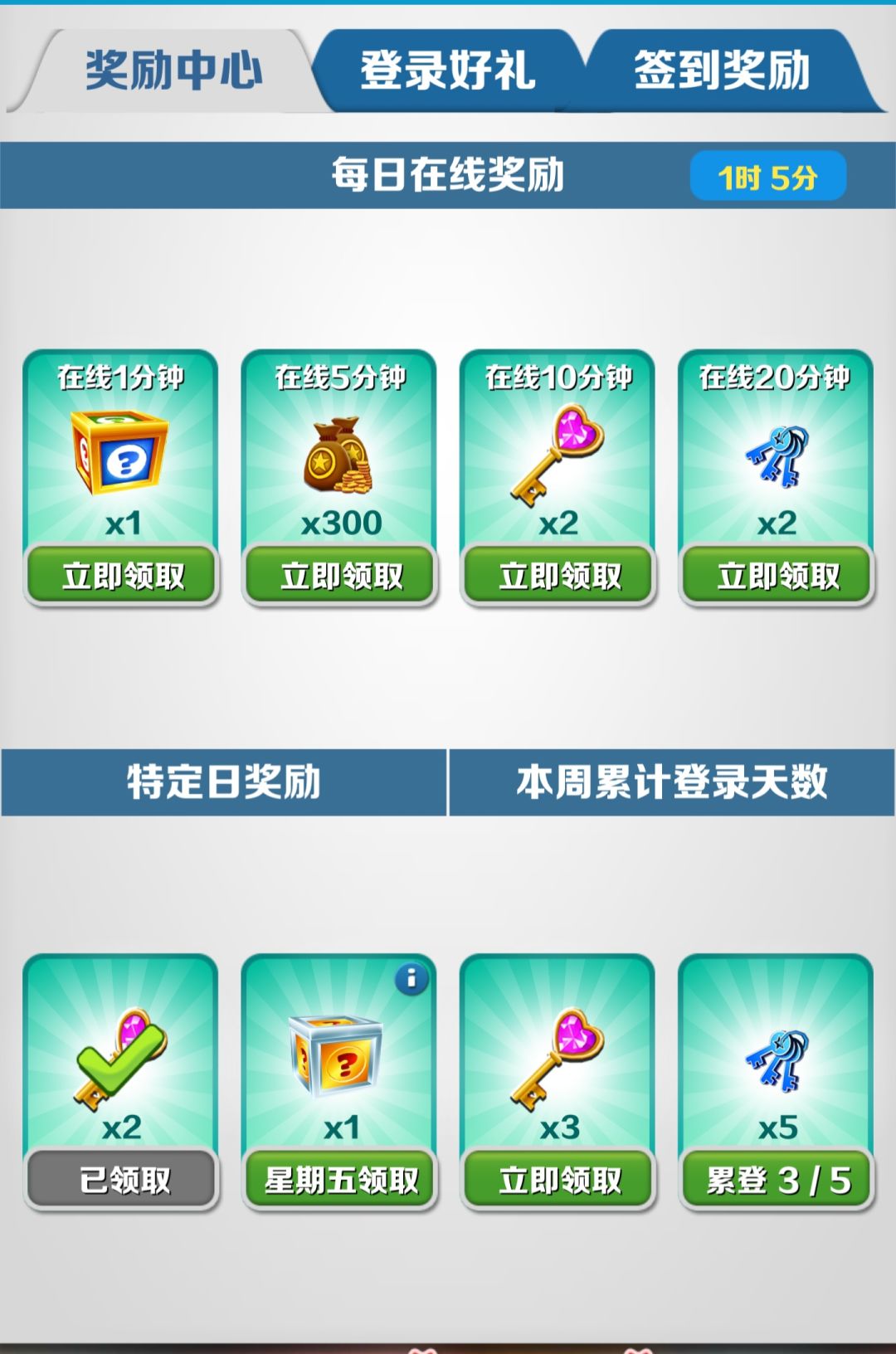Select the 奖励中心 title on the current tab
Viewport: 896px width, 1354px height.
click(173, 71)
